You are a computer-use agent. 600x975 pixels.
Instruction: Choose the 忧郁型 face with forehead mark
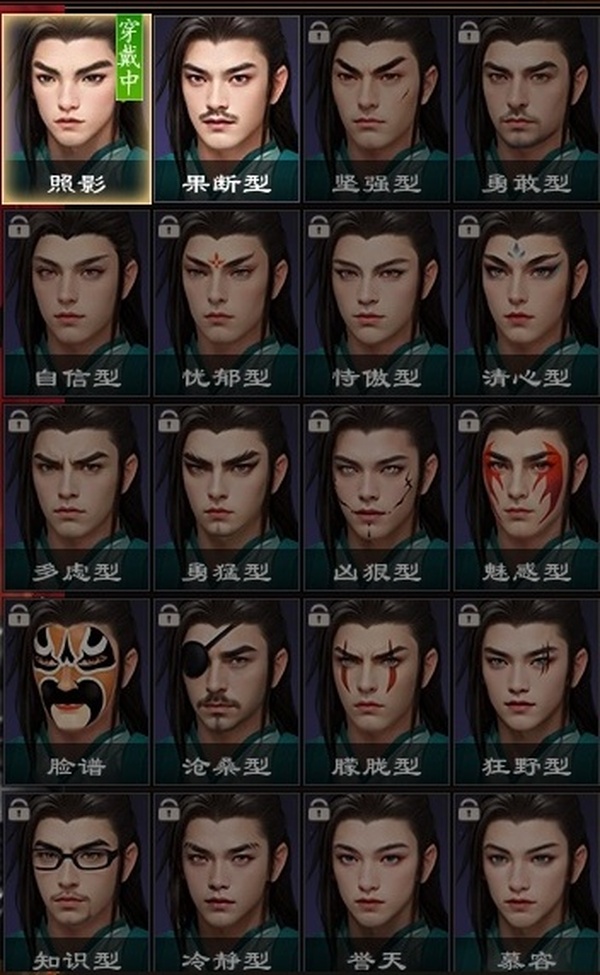(227, 302)
